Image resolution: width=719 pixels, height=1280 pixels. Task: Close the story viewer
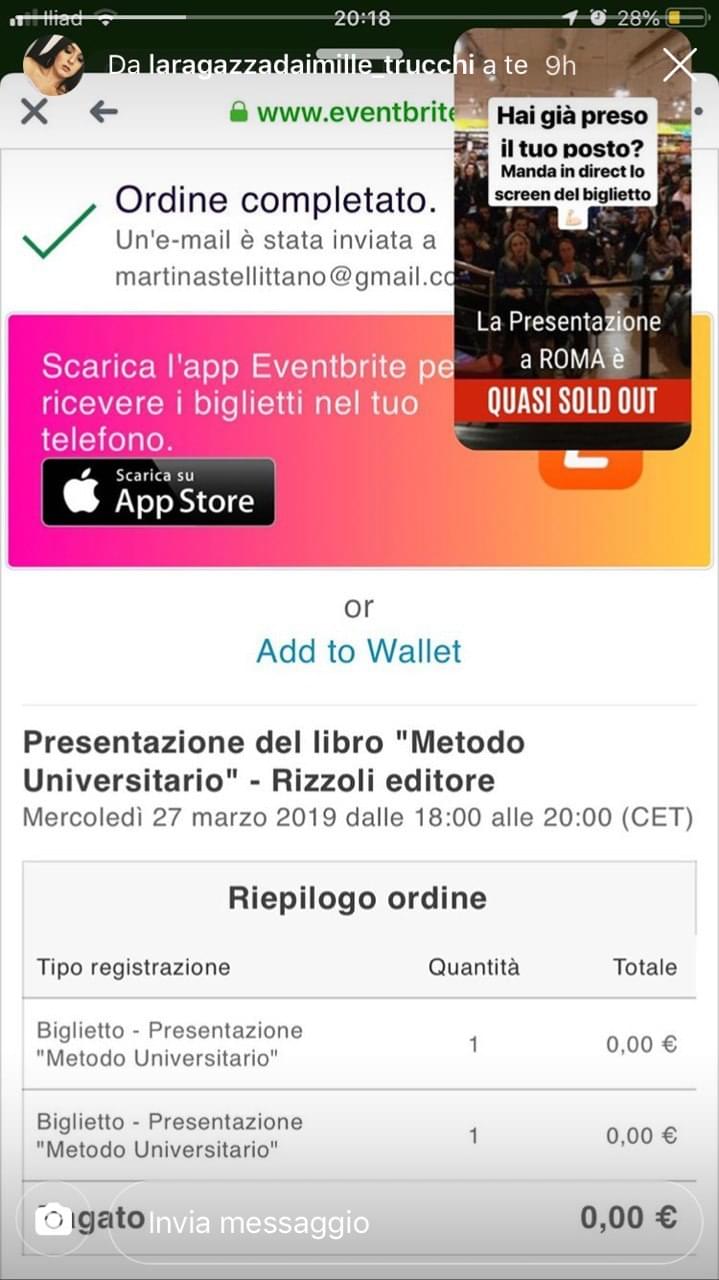pos(679,65)
